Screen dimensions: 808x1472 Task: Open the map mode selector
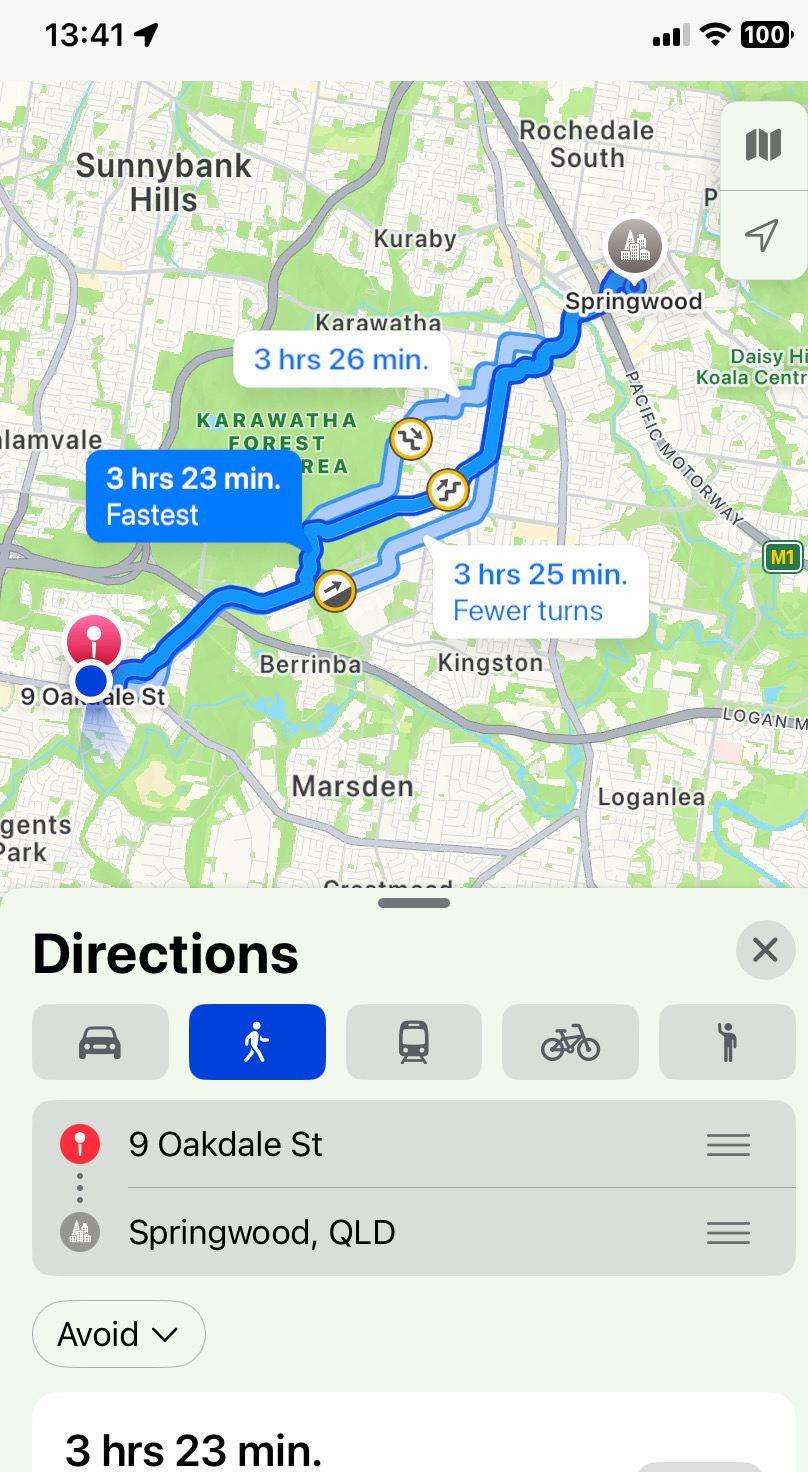point(763,146)
